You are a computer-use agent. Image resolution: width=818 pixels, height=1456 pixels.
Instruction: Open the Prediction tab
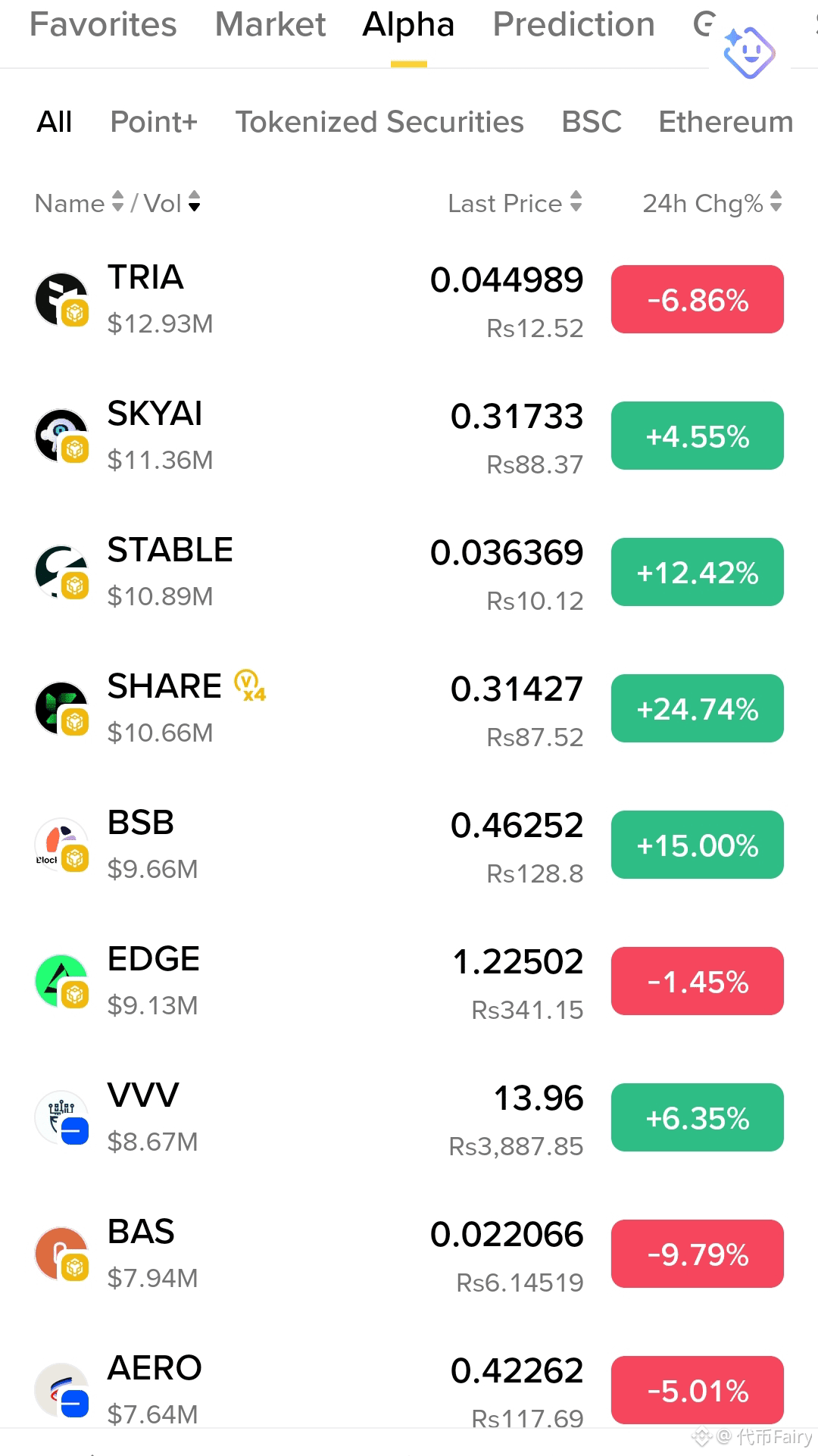coord(573,25)
